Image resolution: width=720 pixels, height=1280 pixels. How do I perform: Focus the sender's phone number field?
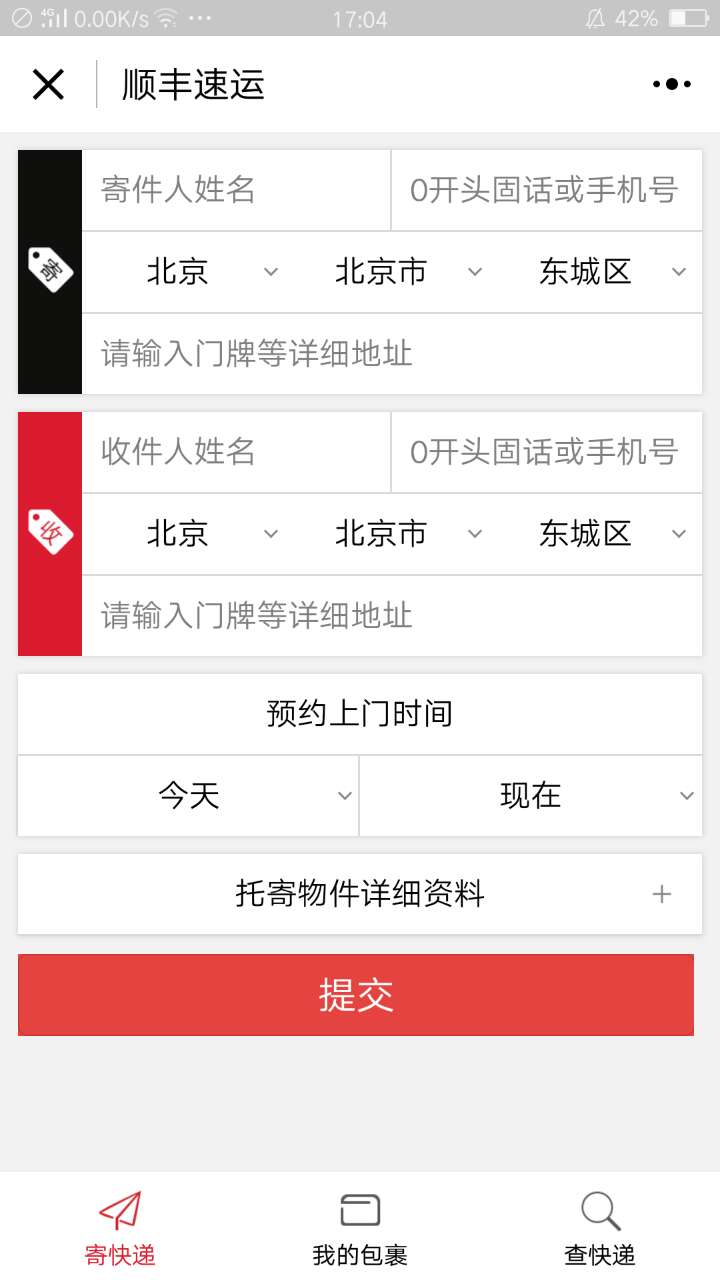547,190
